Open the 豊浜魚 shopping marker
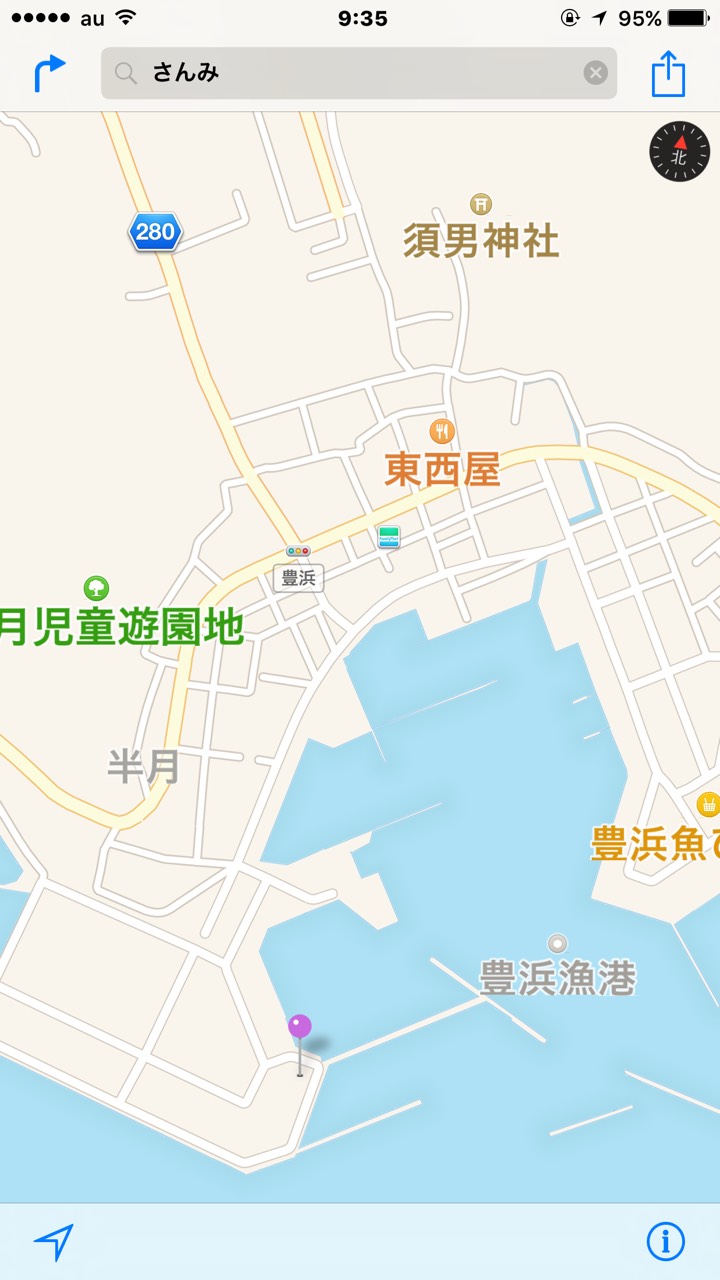This screenshot has height=1280, width=720. pyautogui.click(x=708, y=804)
